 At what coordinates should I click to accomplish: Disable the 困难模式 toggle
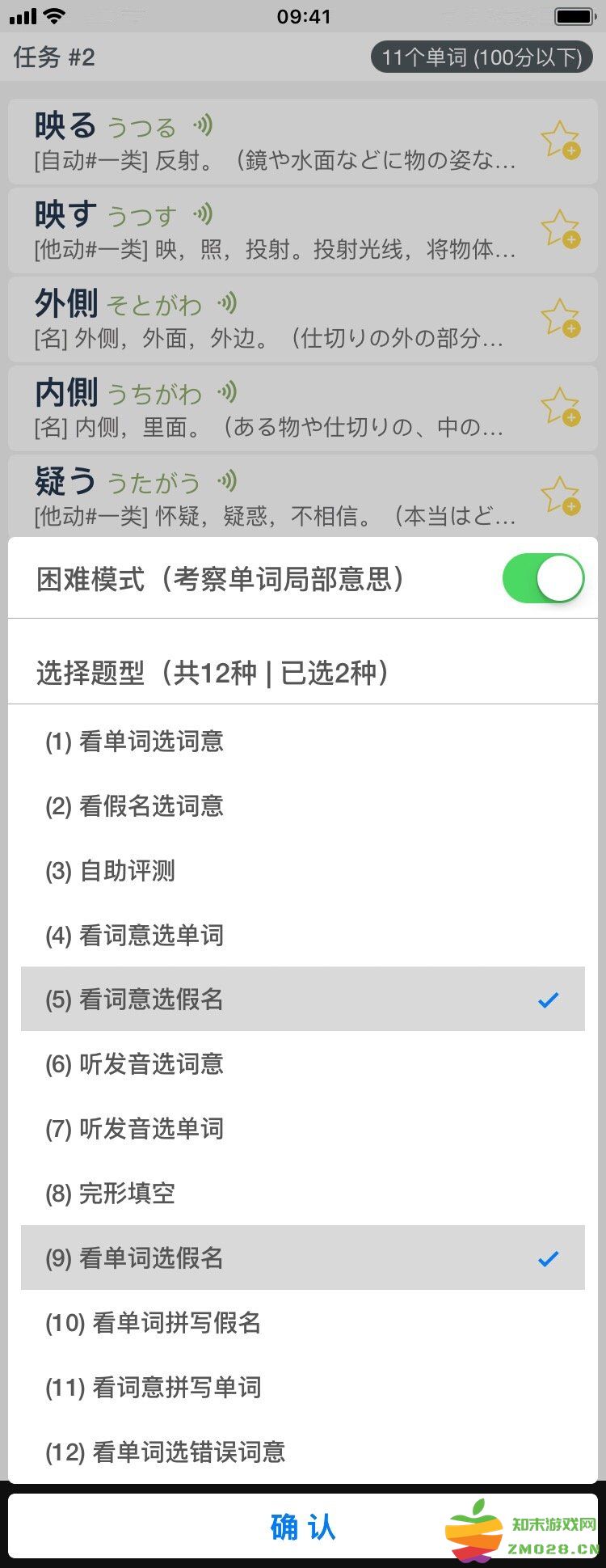point(545,577)
